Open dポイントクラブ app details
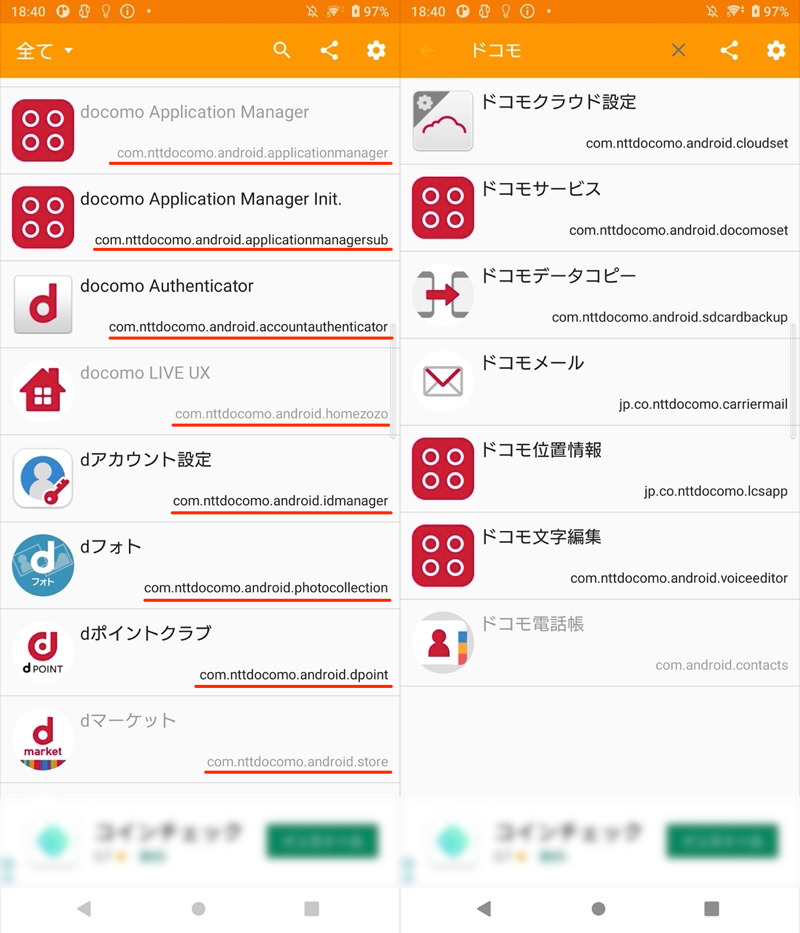 coord(200,653)
